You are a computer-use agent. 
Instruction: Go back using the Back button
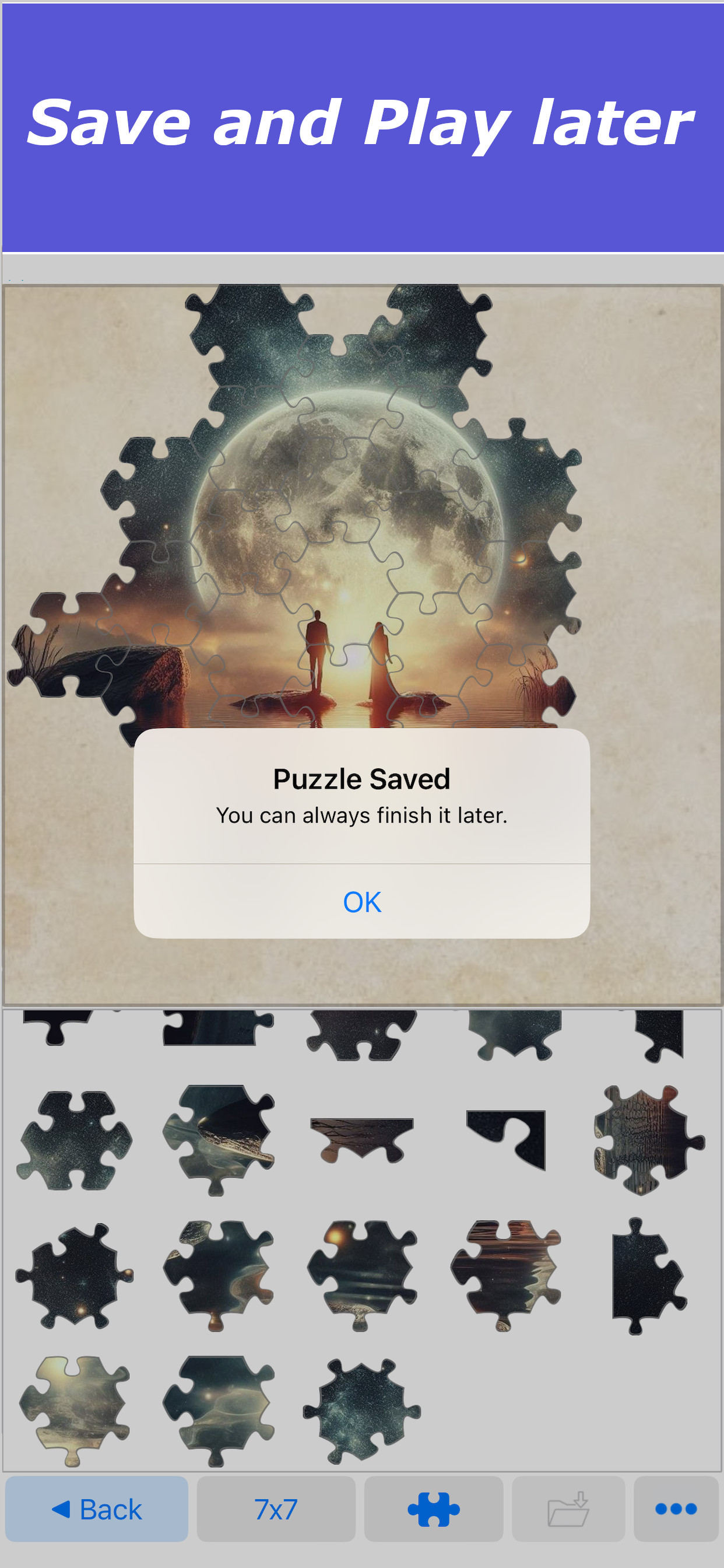pyautogui.click(x=97, y=1510)
